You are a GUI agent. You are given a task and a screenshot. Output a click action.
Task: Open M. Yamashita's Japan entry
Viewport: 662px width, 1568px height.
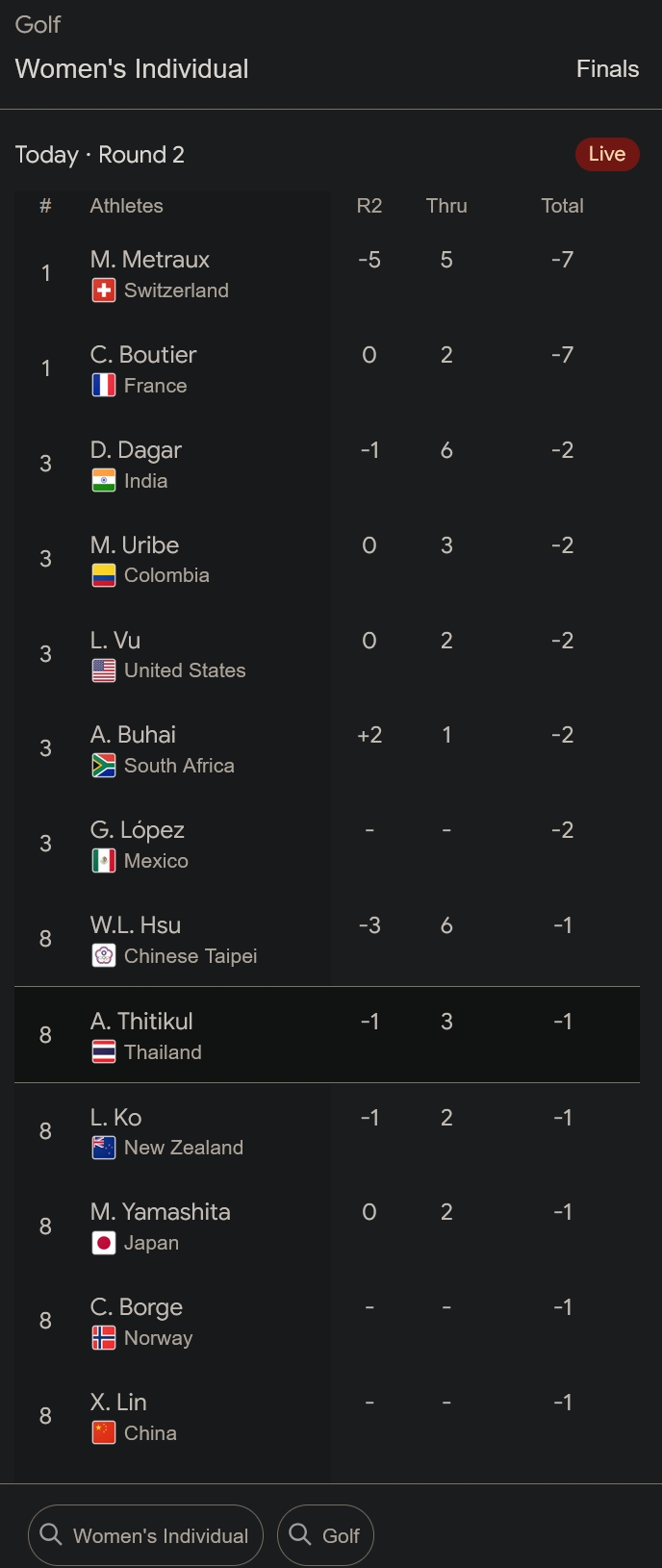pos(327,1227)
